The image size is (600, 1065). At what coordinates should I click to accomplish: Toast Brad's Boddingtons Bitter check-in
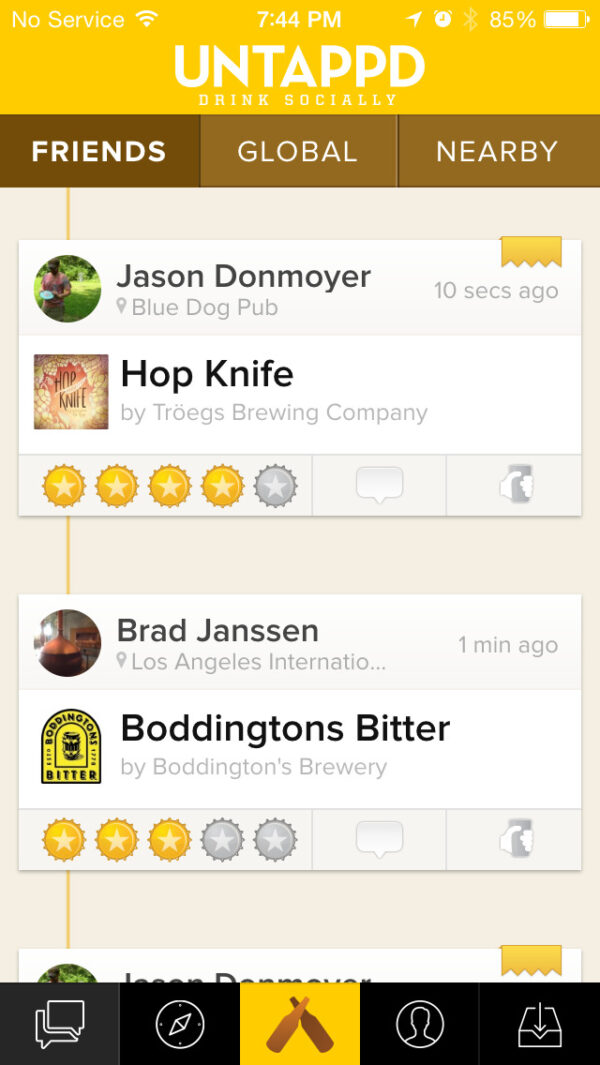(514, 840)
